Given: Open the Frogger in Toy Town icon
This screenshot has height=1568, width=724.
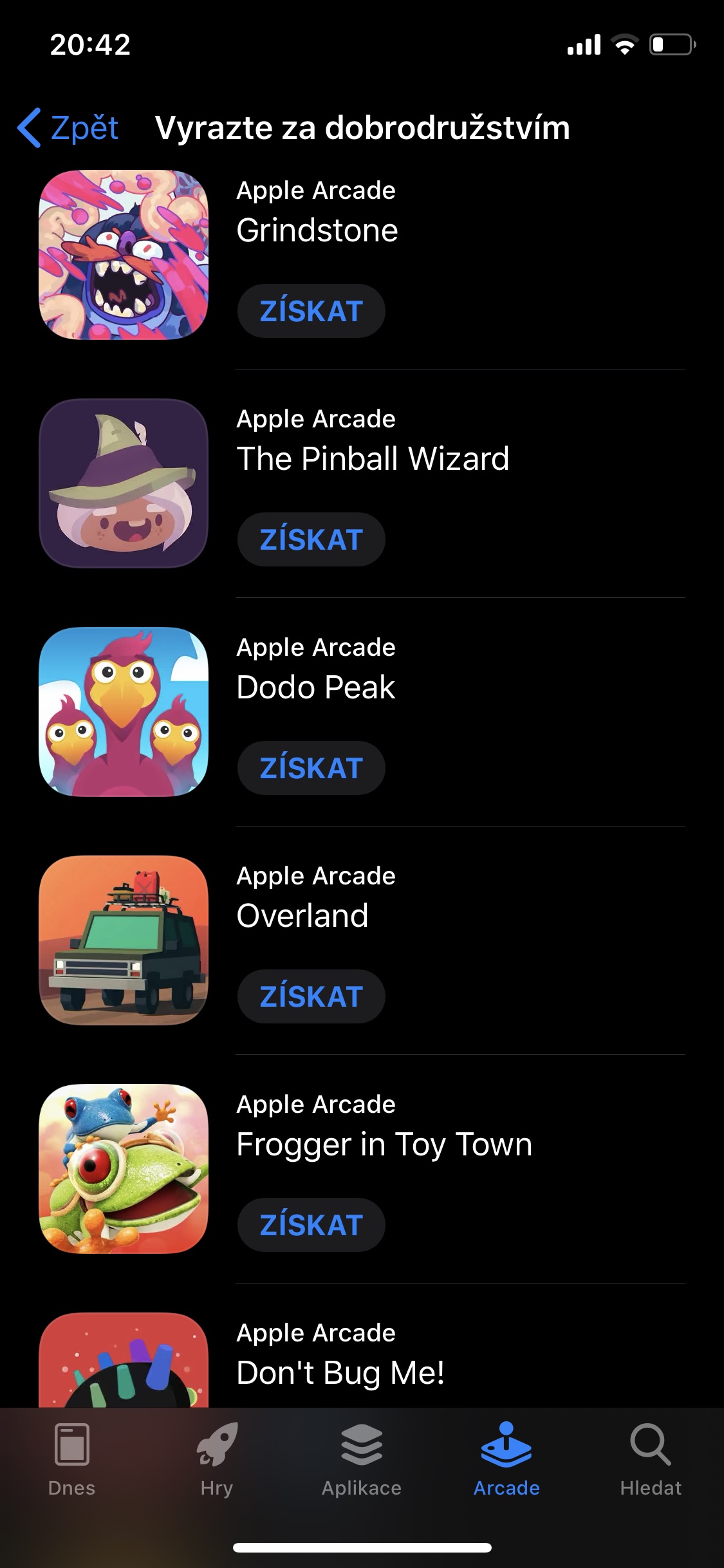Looking at the screenshot, I should 124,1169.
